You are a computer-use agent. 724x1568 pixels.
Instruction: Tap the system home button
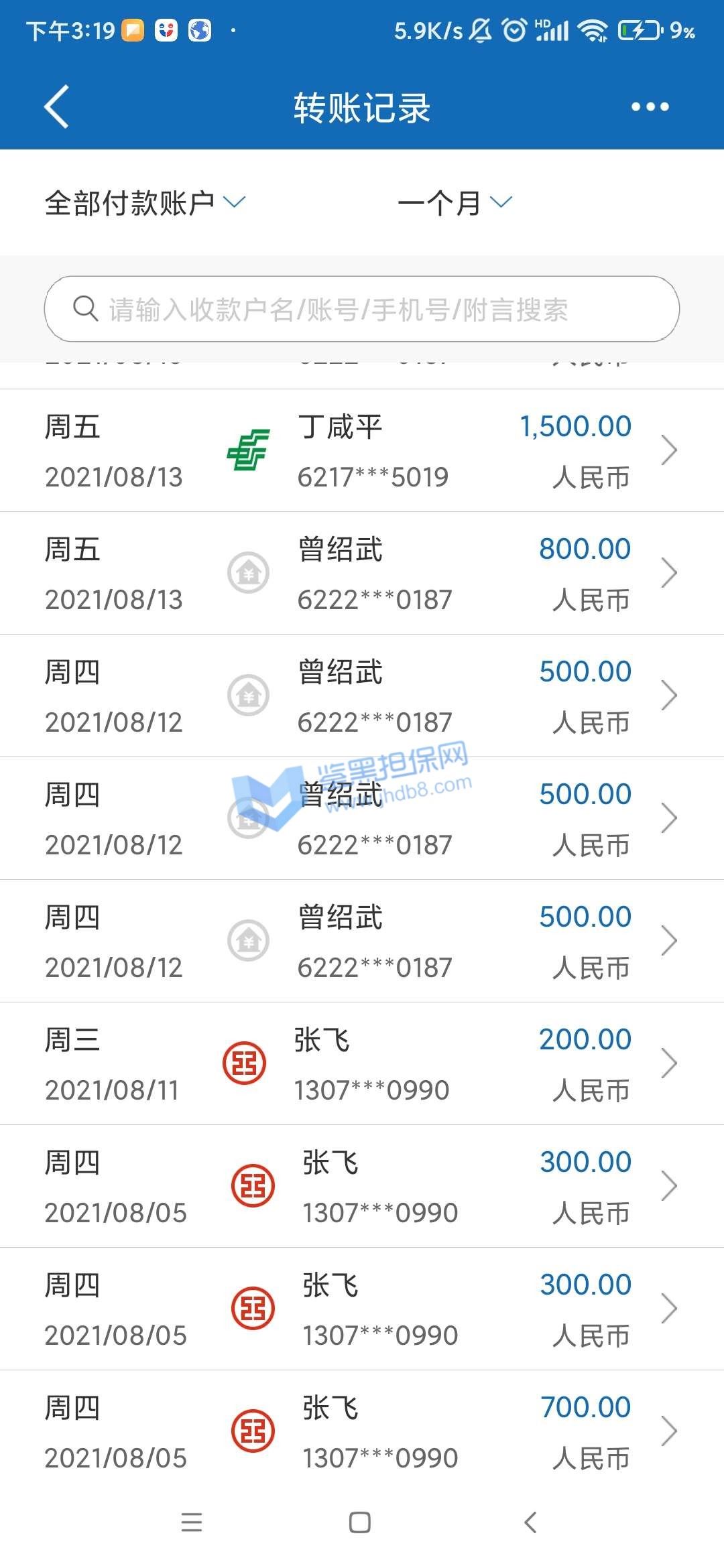click(360, 1522)
